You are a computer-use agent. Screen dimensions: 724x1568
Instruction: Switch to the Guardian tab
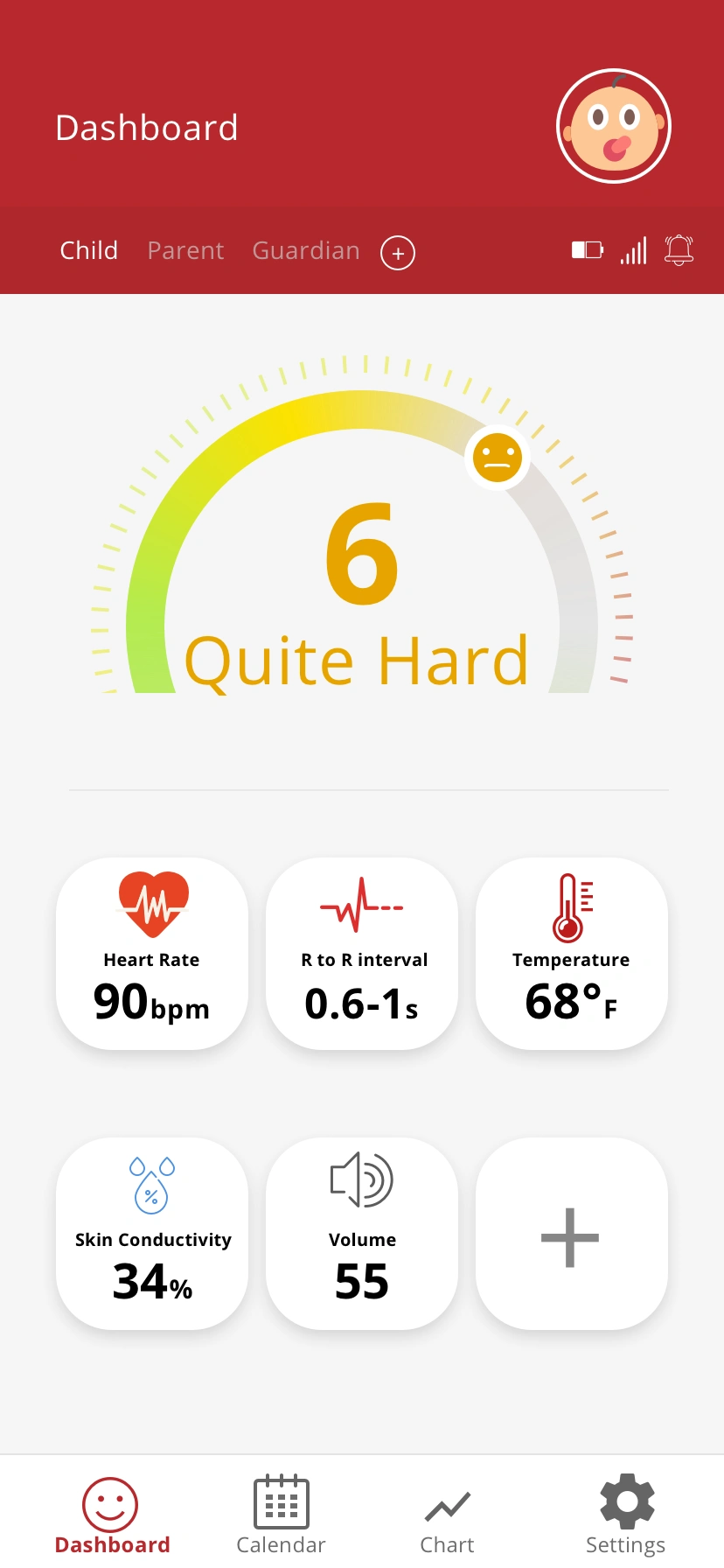tap(306, 251)
